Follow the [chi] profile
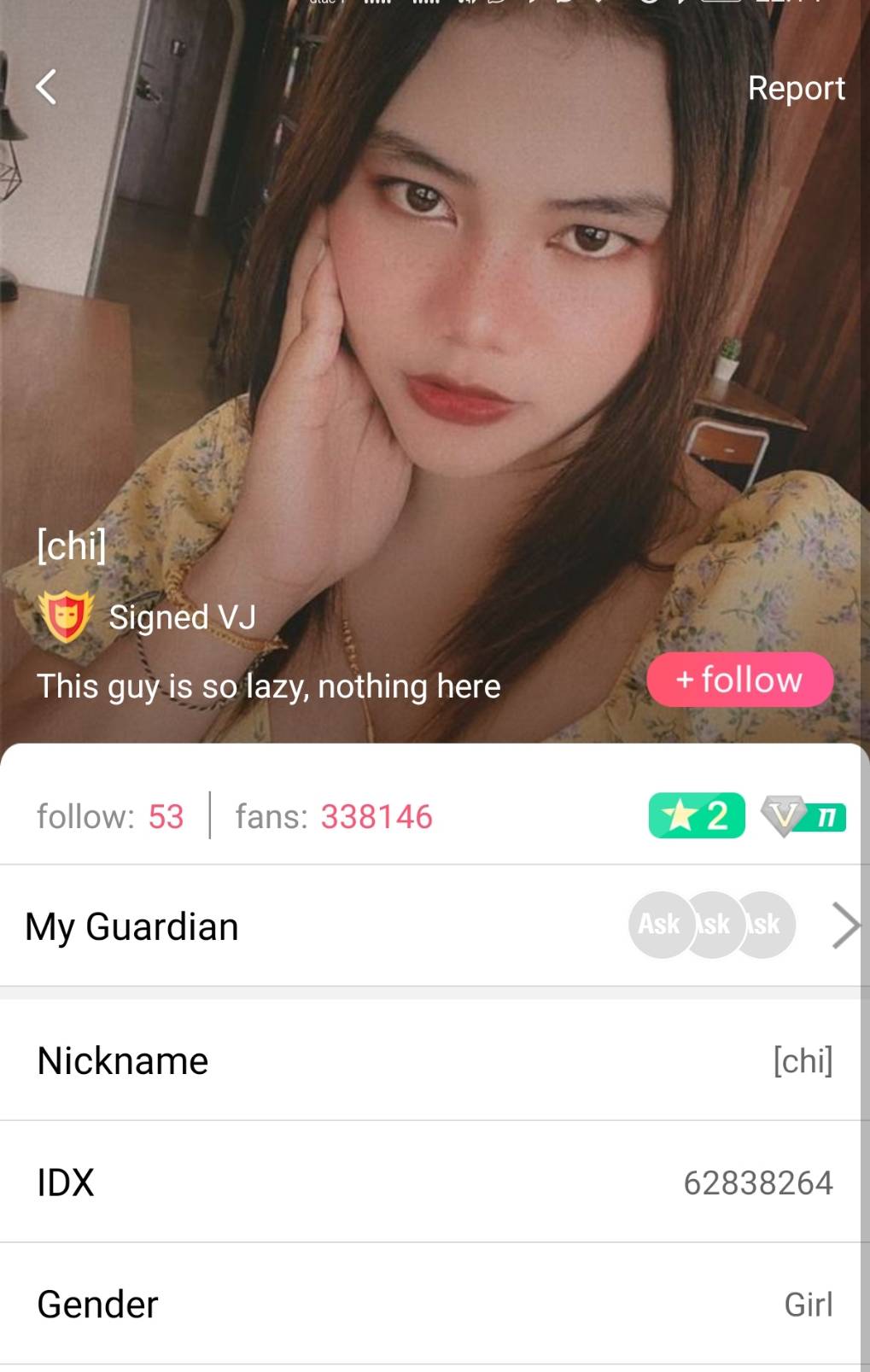The height and width of the screenshot is (1372, 870). pos(739,680)
